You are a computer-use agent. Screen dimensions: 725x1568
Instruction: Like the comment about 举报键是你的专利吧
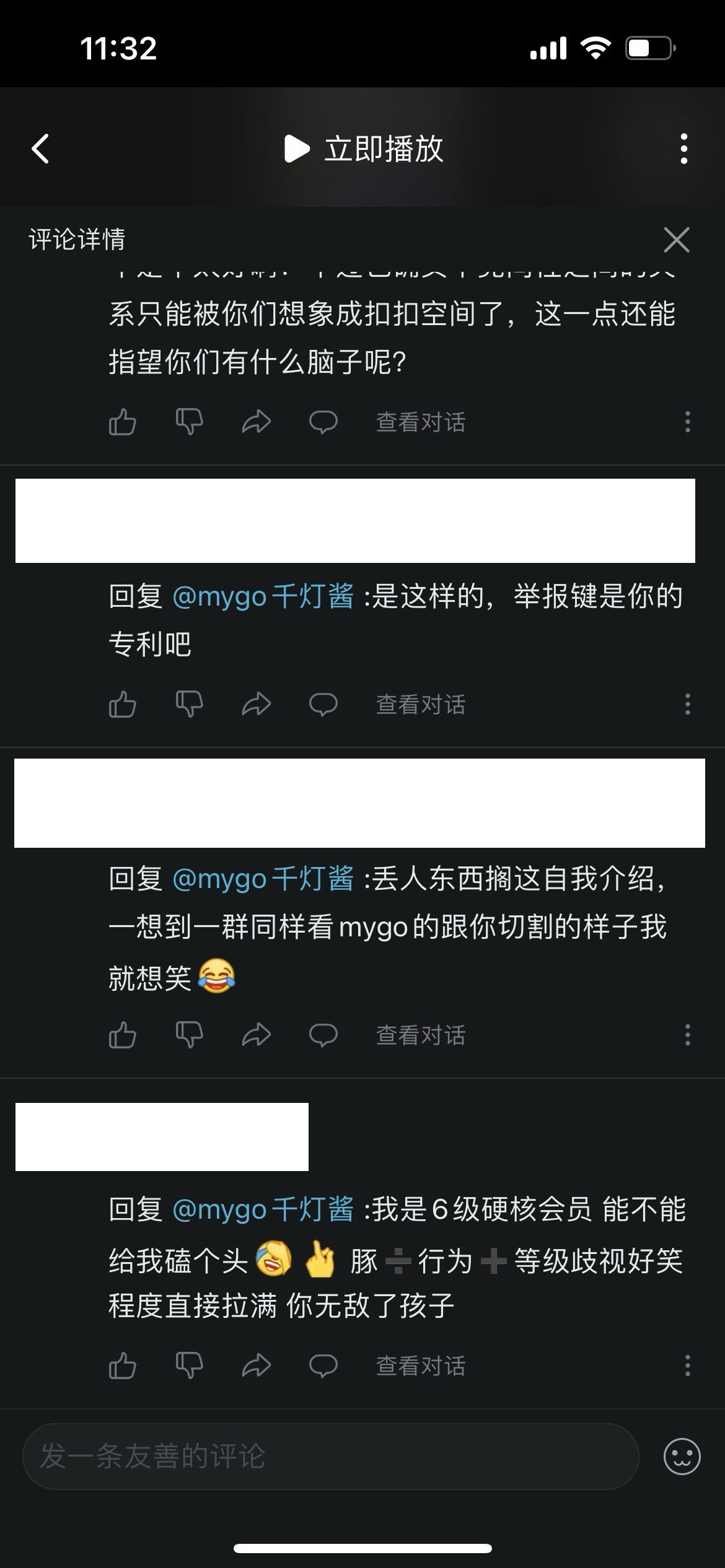click(123, 705)
